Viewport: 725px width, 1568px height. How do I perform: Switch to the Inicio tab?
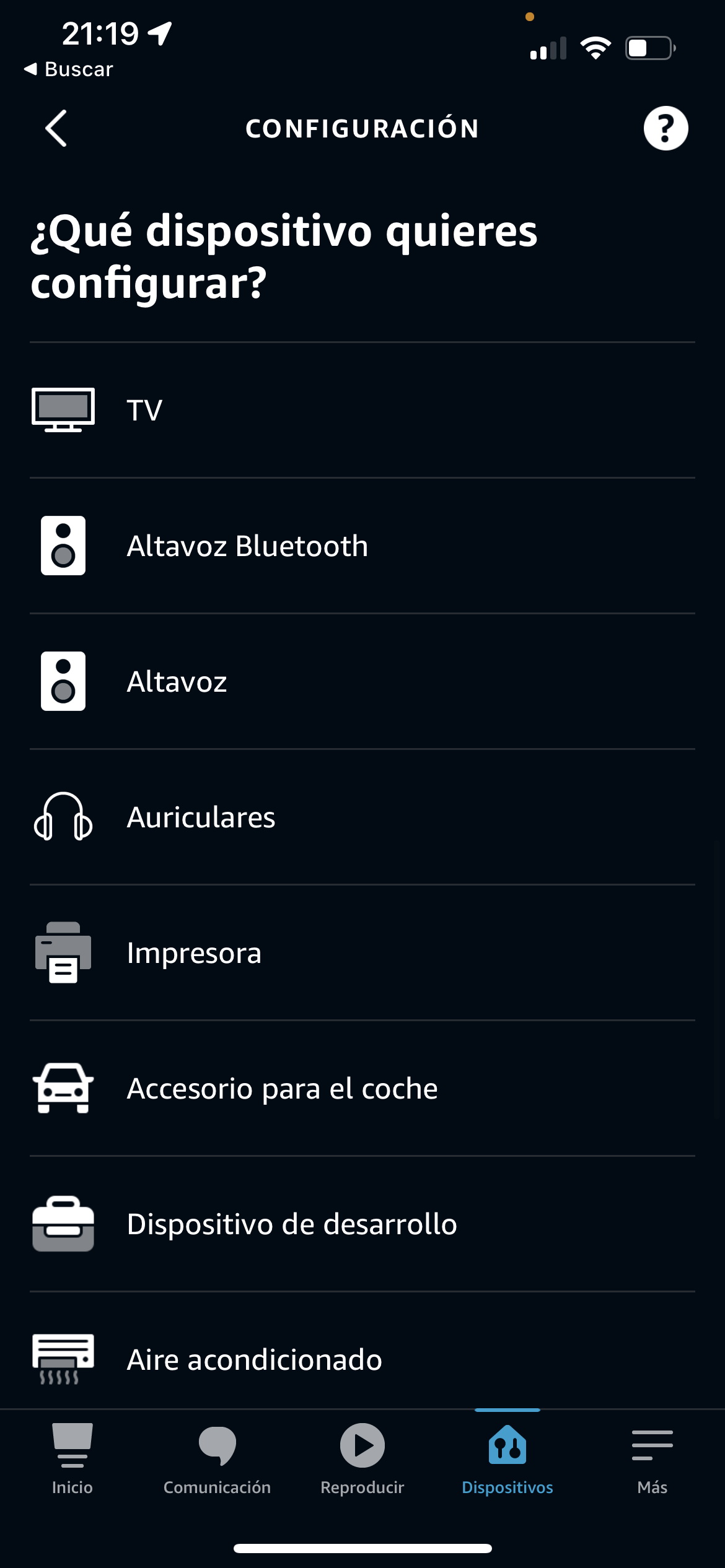point(72,1459)
